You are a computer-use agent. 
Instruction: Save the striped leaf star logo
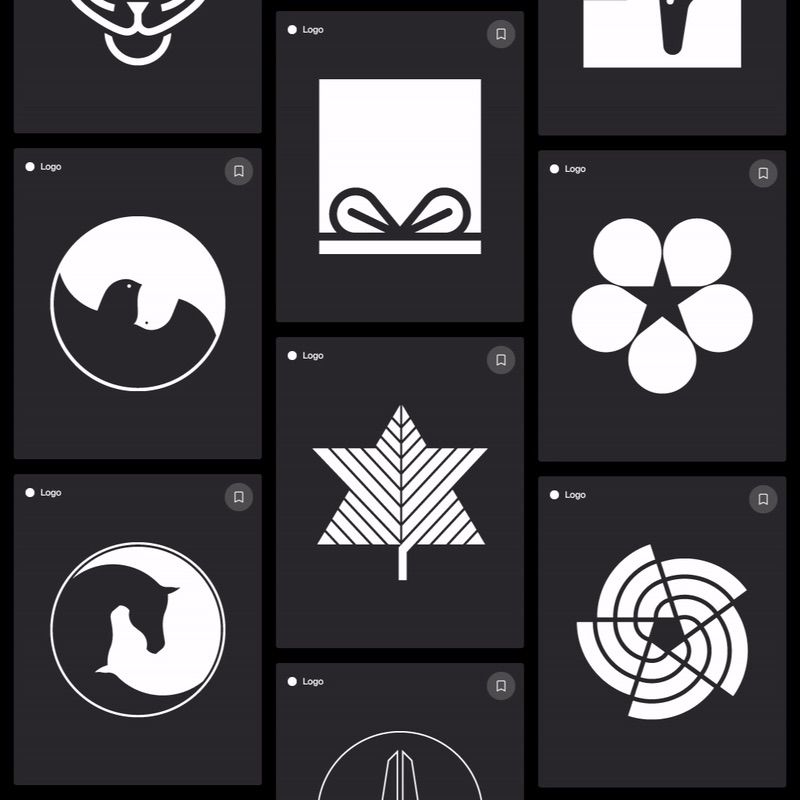click(501, 360)
